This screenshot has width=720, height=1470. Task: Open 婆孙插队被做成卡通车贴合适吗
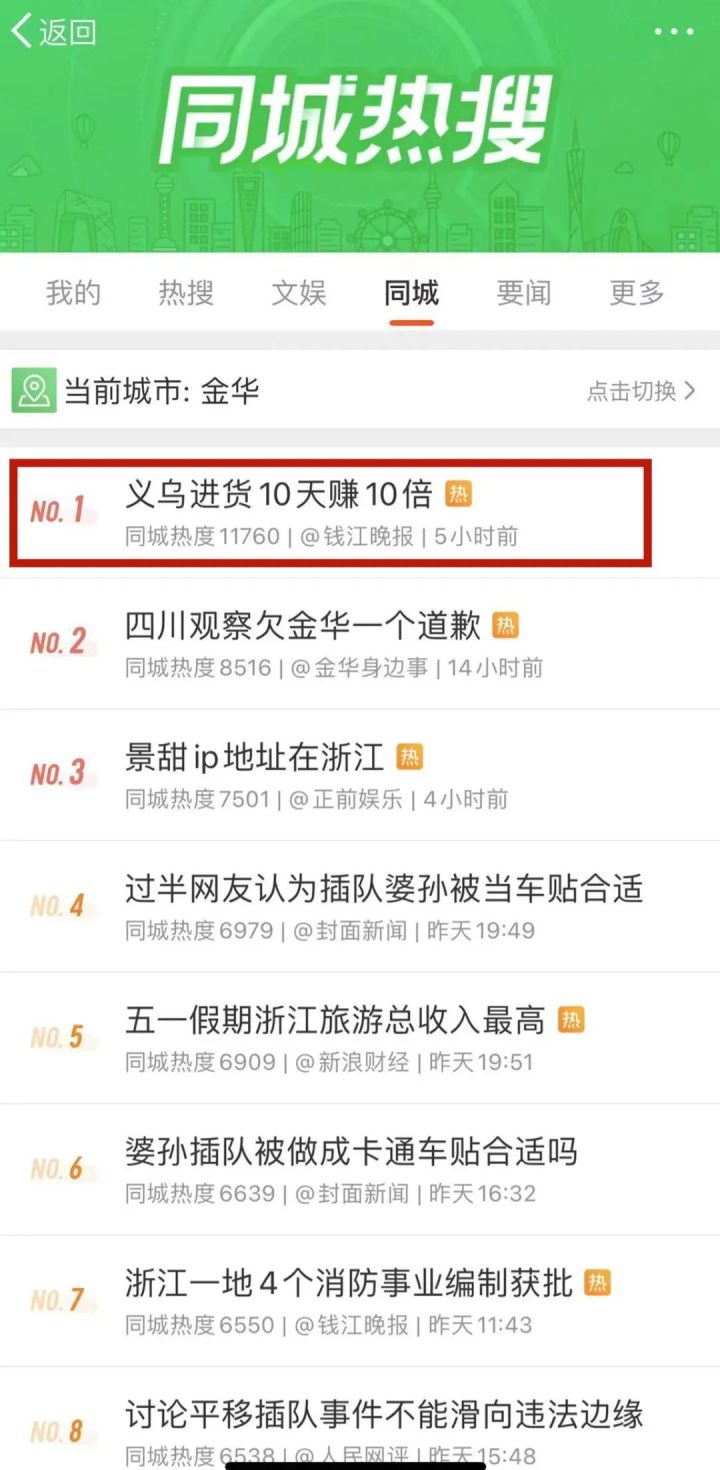pyautogui.click(x=351, y=1151)
